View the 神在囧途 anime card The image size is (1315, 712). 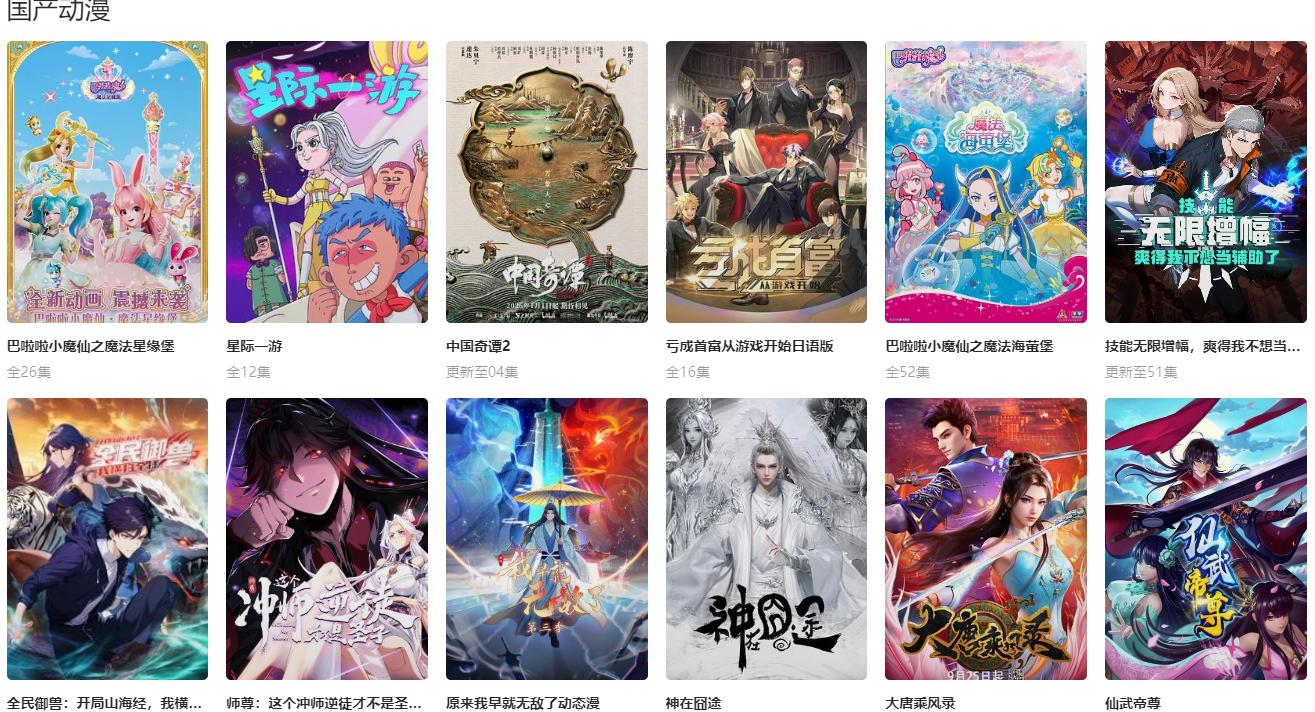766,539
